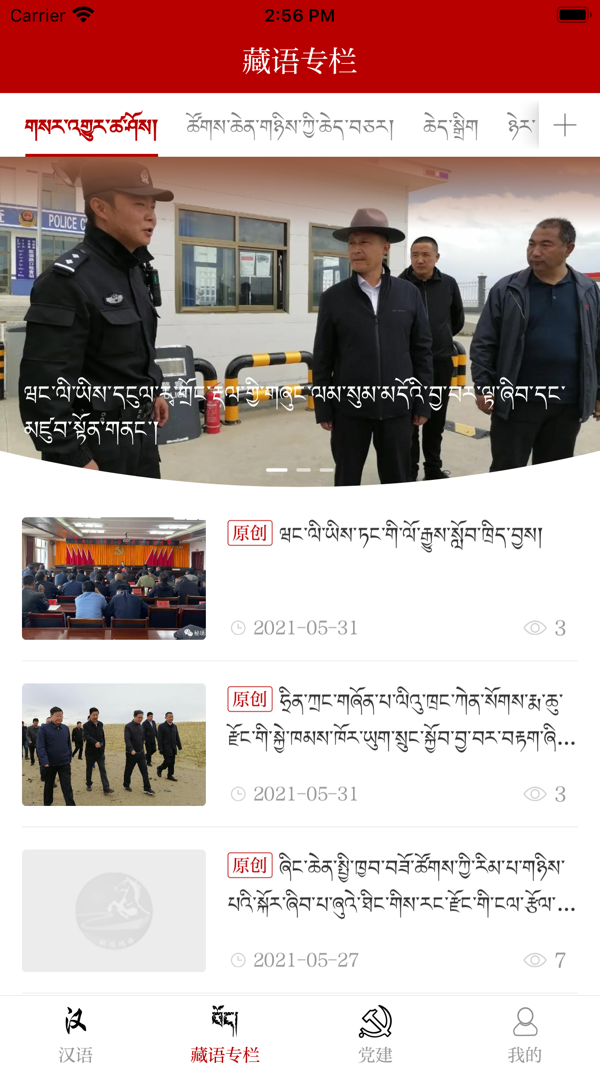Switch to the third top category tab
The height and width of the screenshot is (1067, 600).
pos(449,127)
